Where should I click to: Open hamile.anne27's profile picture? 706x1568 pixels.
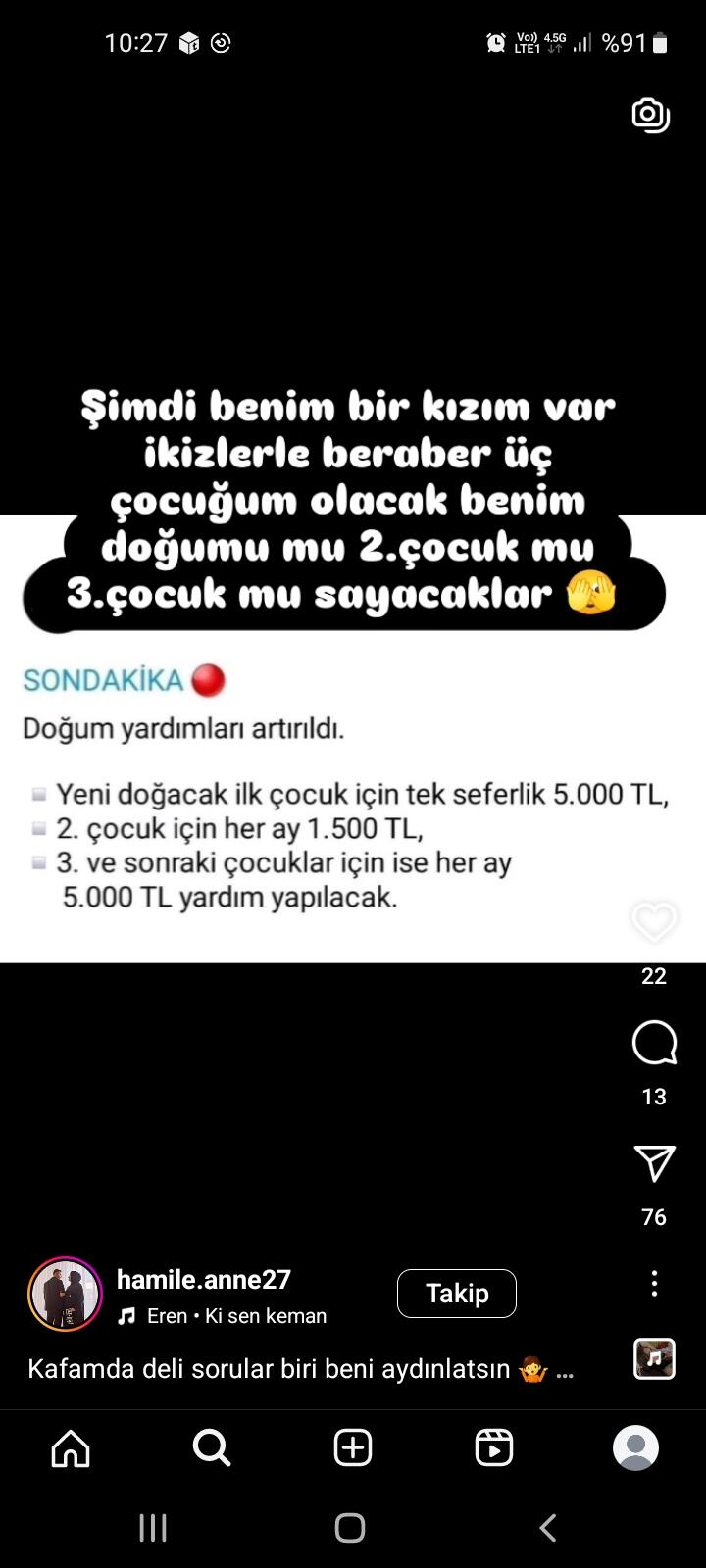pyautogui.click(x=65, y=1294)
